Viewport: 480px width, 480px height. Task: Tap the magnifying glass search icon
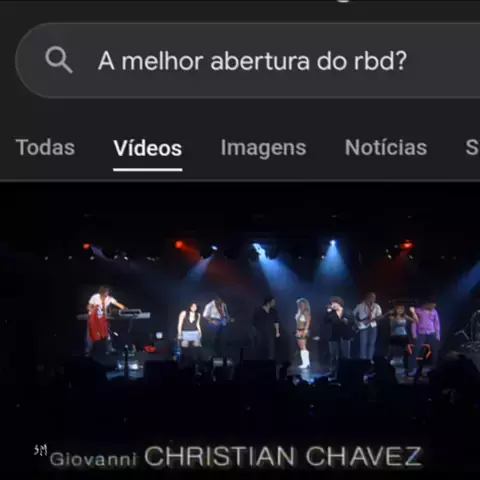click(59, 60)
